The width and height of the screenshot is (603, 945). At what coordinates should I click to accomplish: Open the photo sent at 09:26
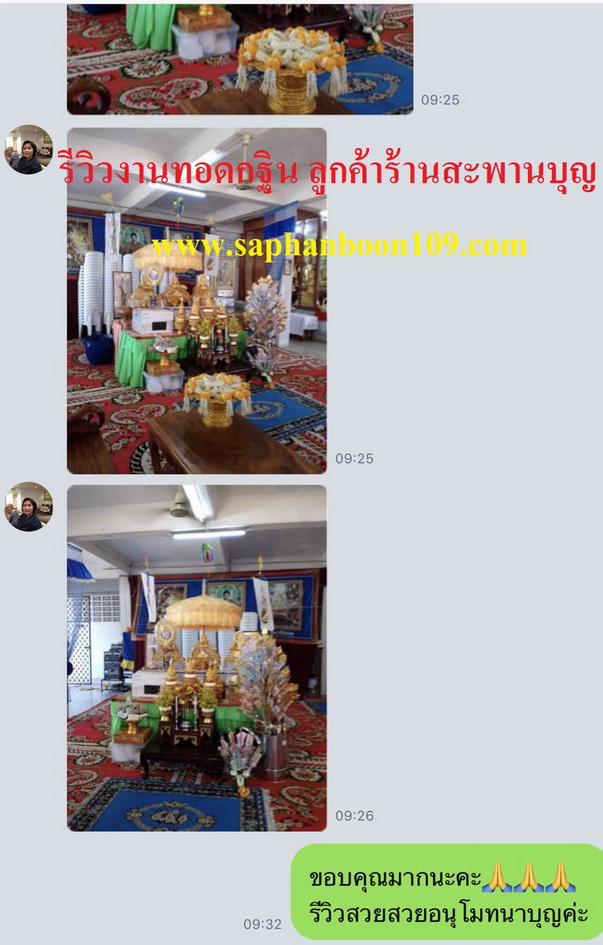[197, 657]
